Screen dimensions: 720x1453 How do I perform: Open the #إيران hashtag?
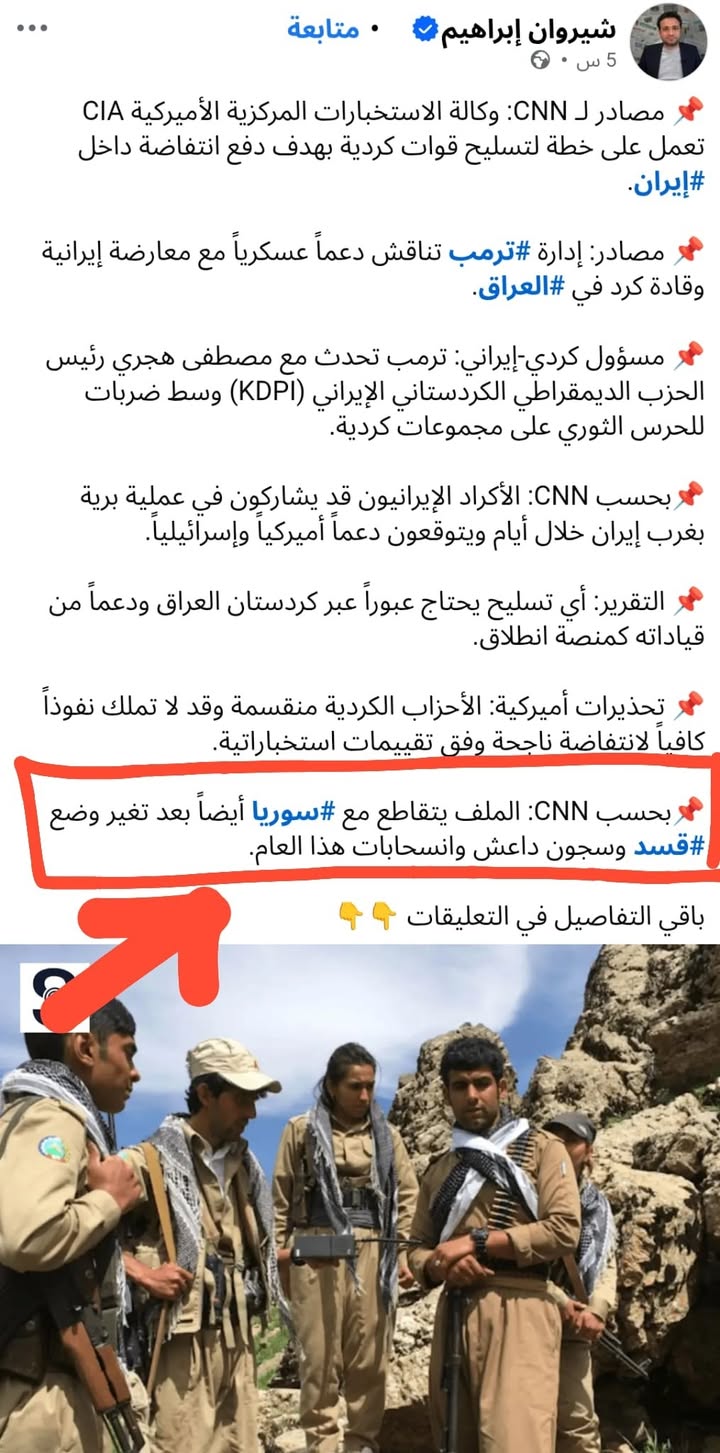point(670,184)
